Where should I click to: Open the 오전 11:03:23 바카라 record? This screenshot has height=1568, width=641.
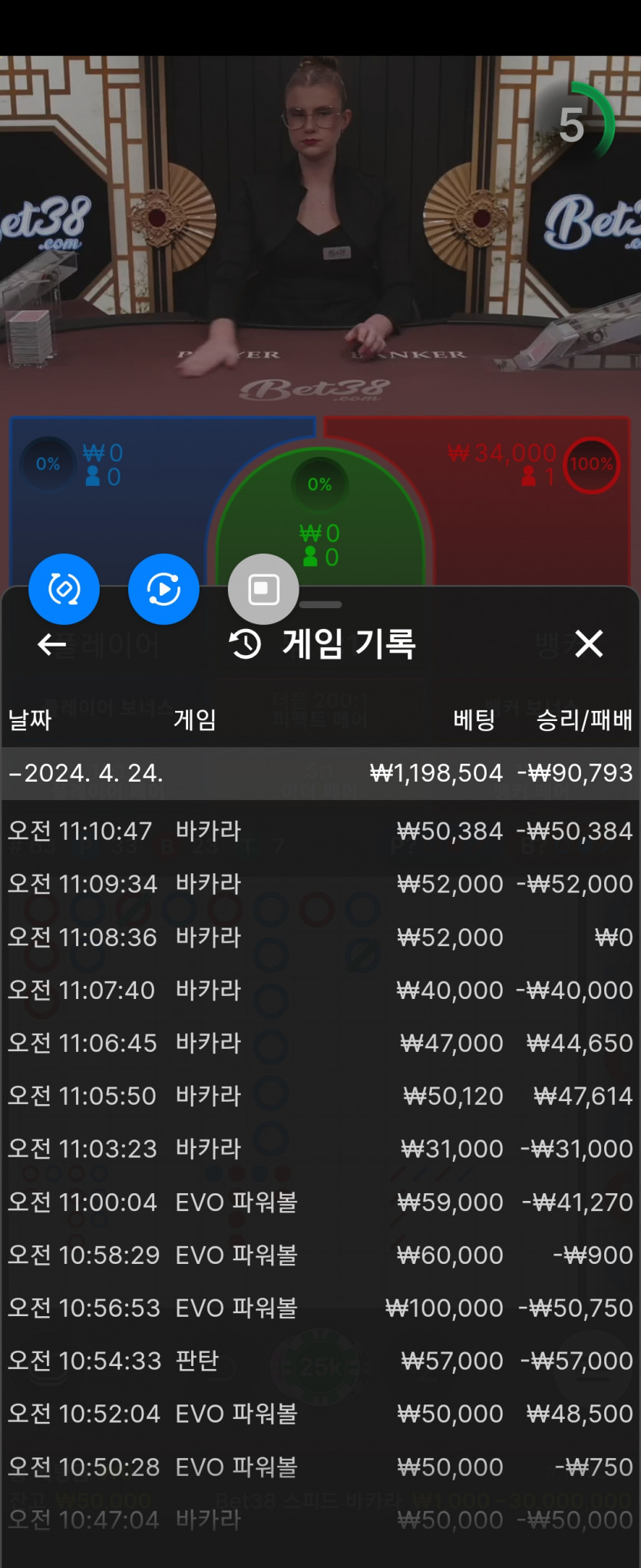pos(320,1149)
